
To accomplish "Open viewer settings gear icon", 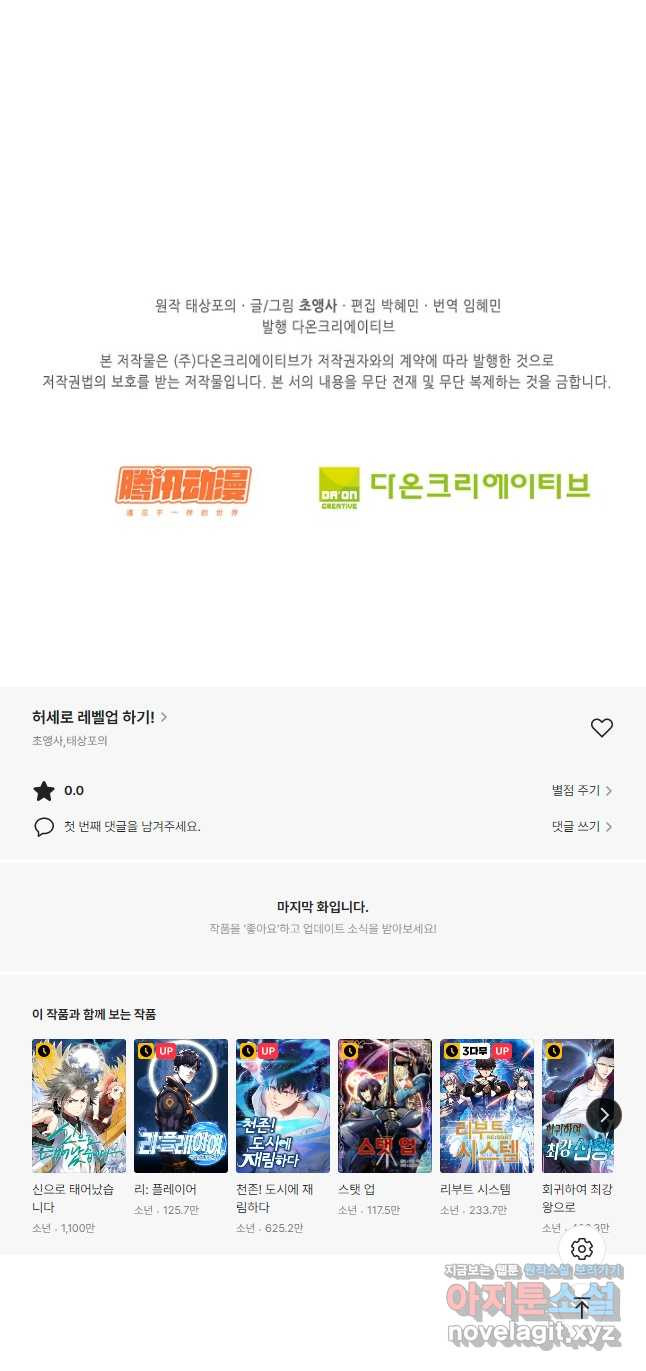I will (582, 1249).
